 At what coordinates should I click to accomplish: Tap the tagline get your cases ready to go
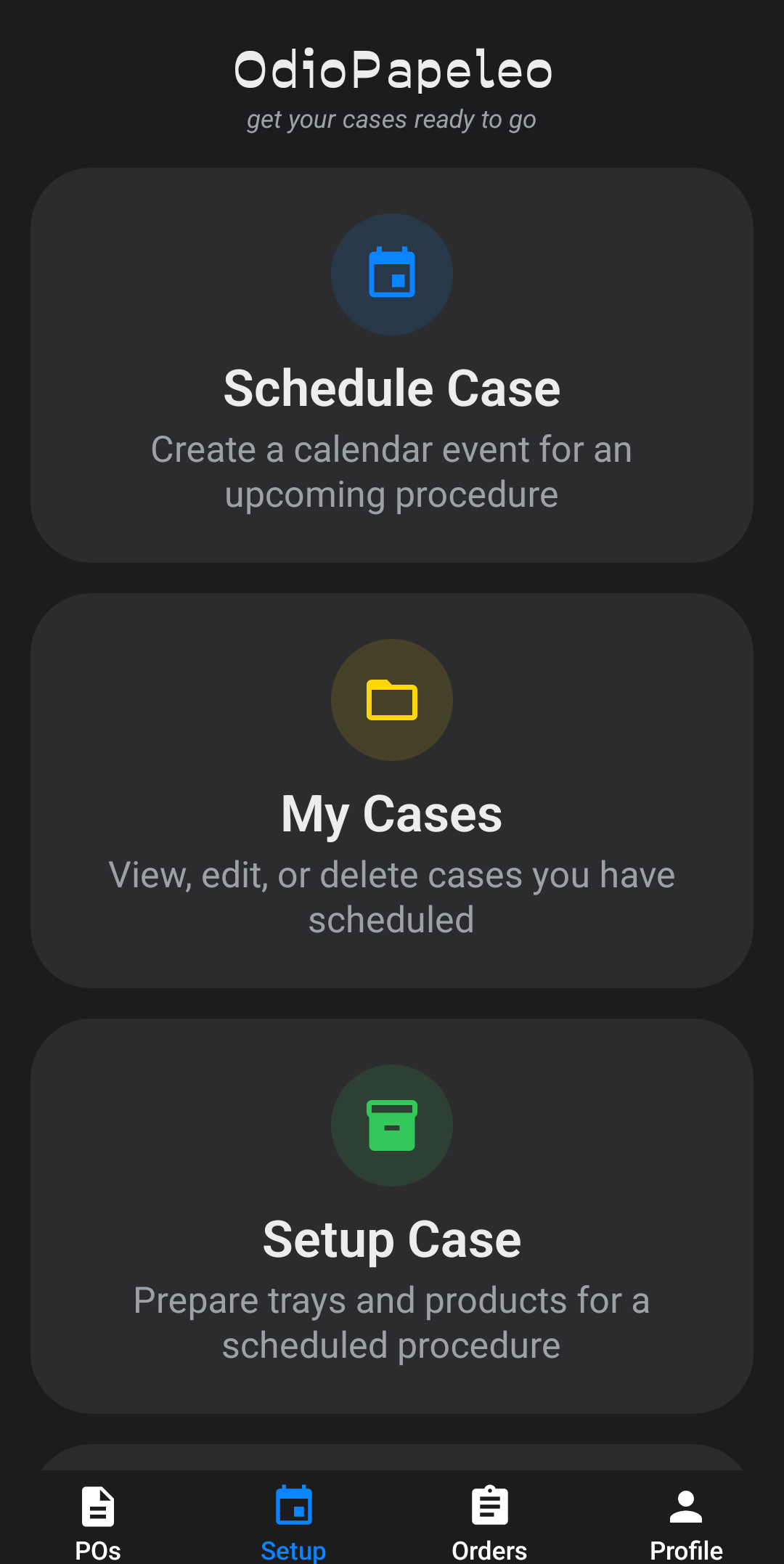pos(392,118)
